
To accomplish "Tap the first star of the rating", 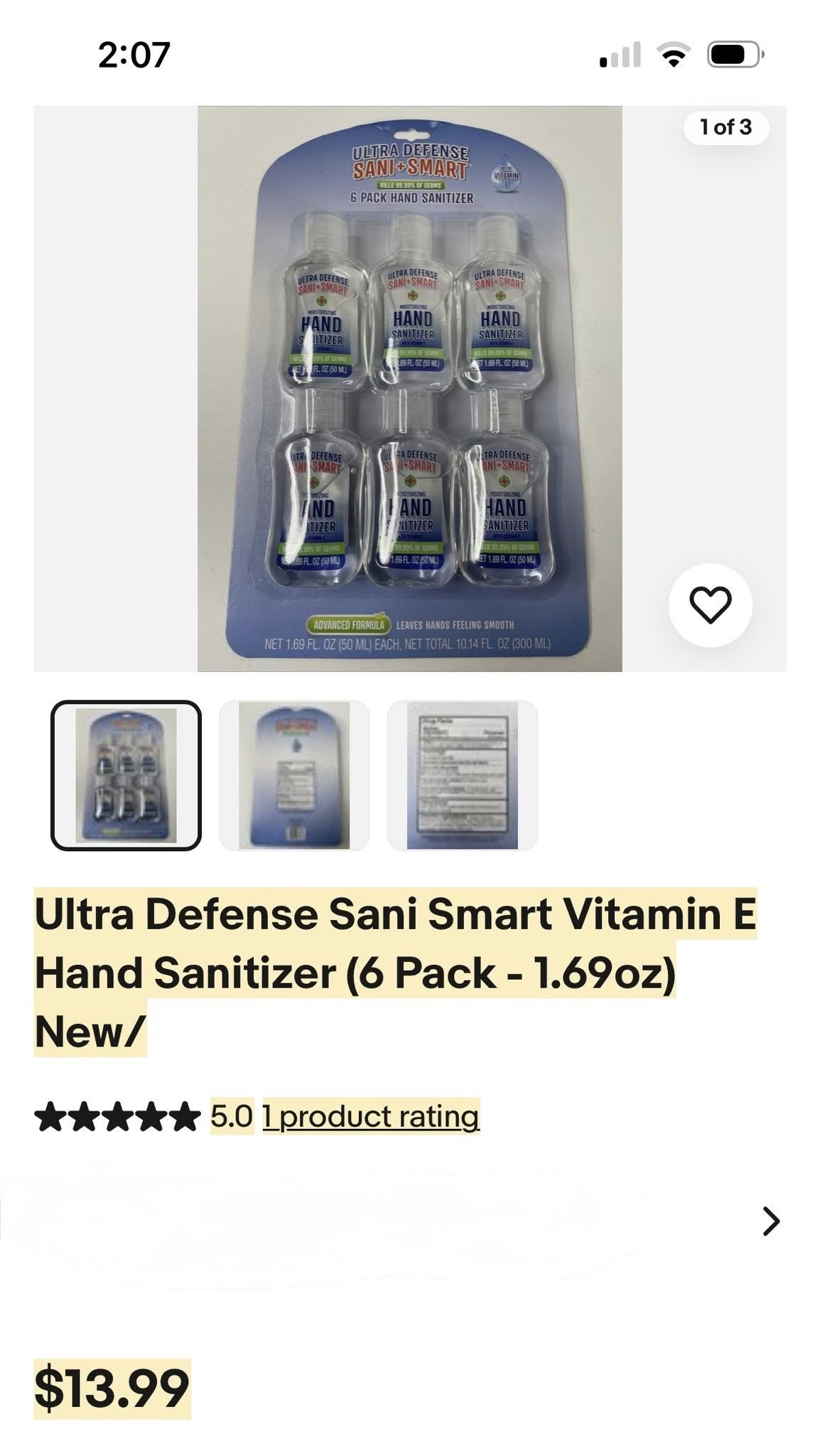I will 50,1116.
